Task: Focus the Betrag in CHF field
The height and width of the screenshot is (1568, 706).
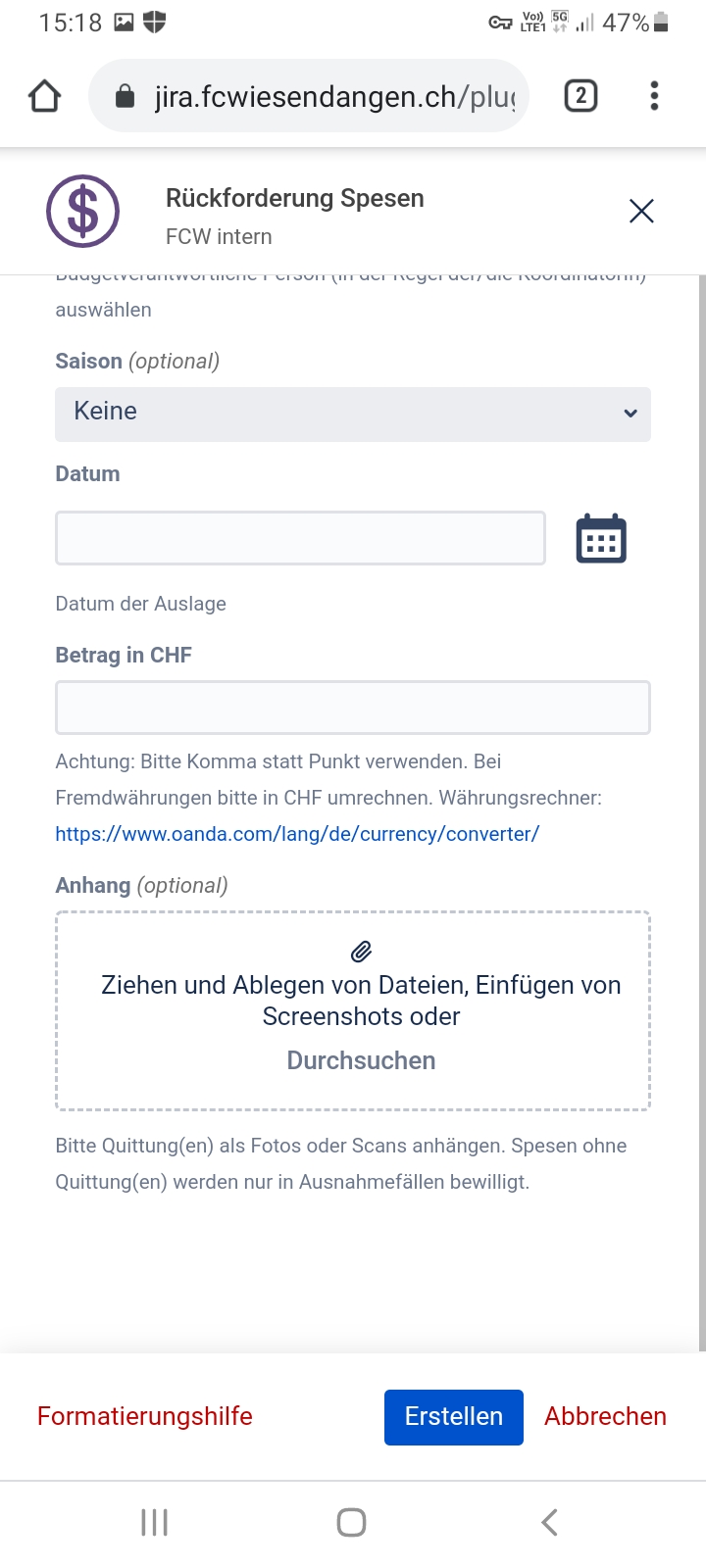Action: click(x=352, y=708)
